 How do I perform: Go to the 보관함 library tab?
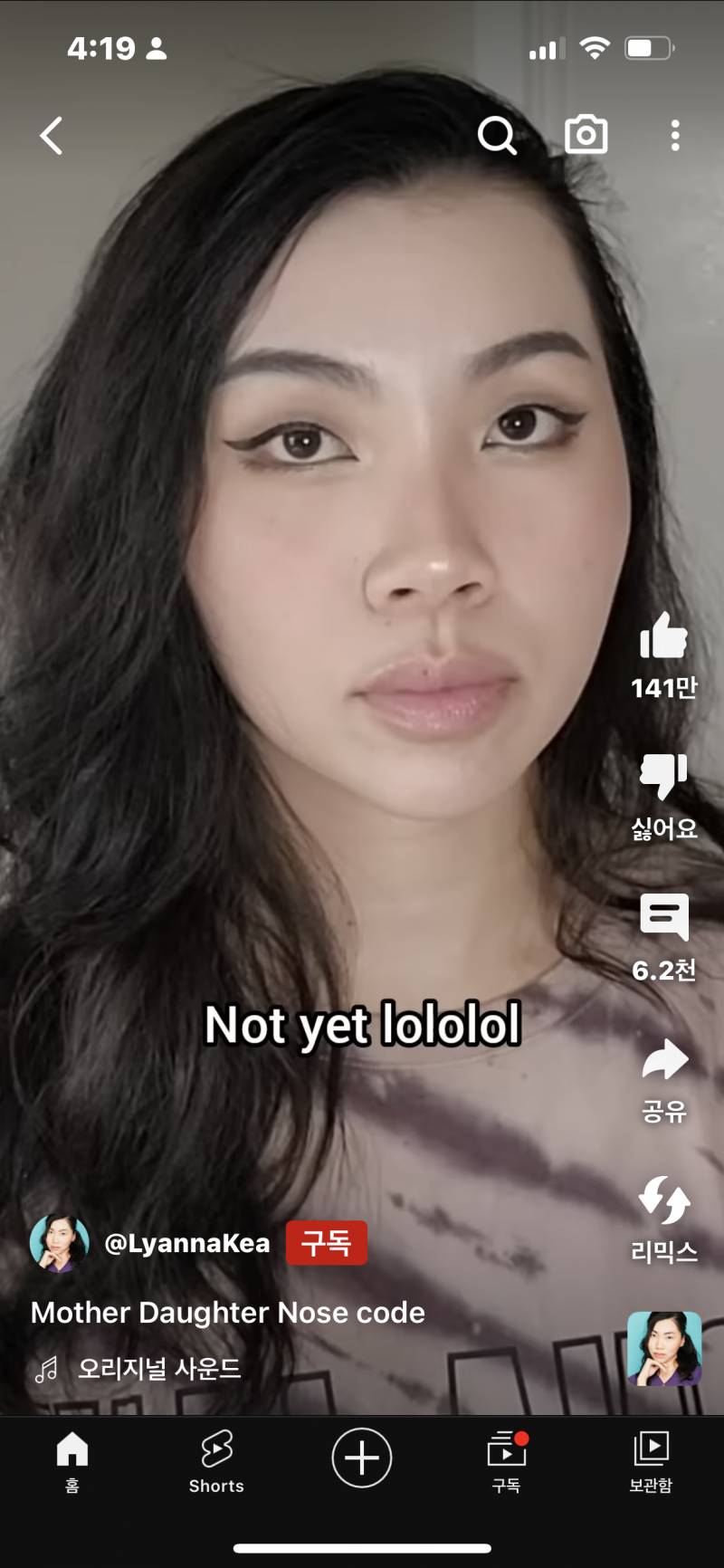coord(650,1459)
